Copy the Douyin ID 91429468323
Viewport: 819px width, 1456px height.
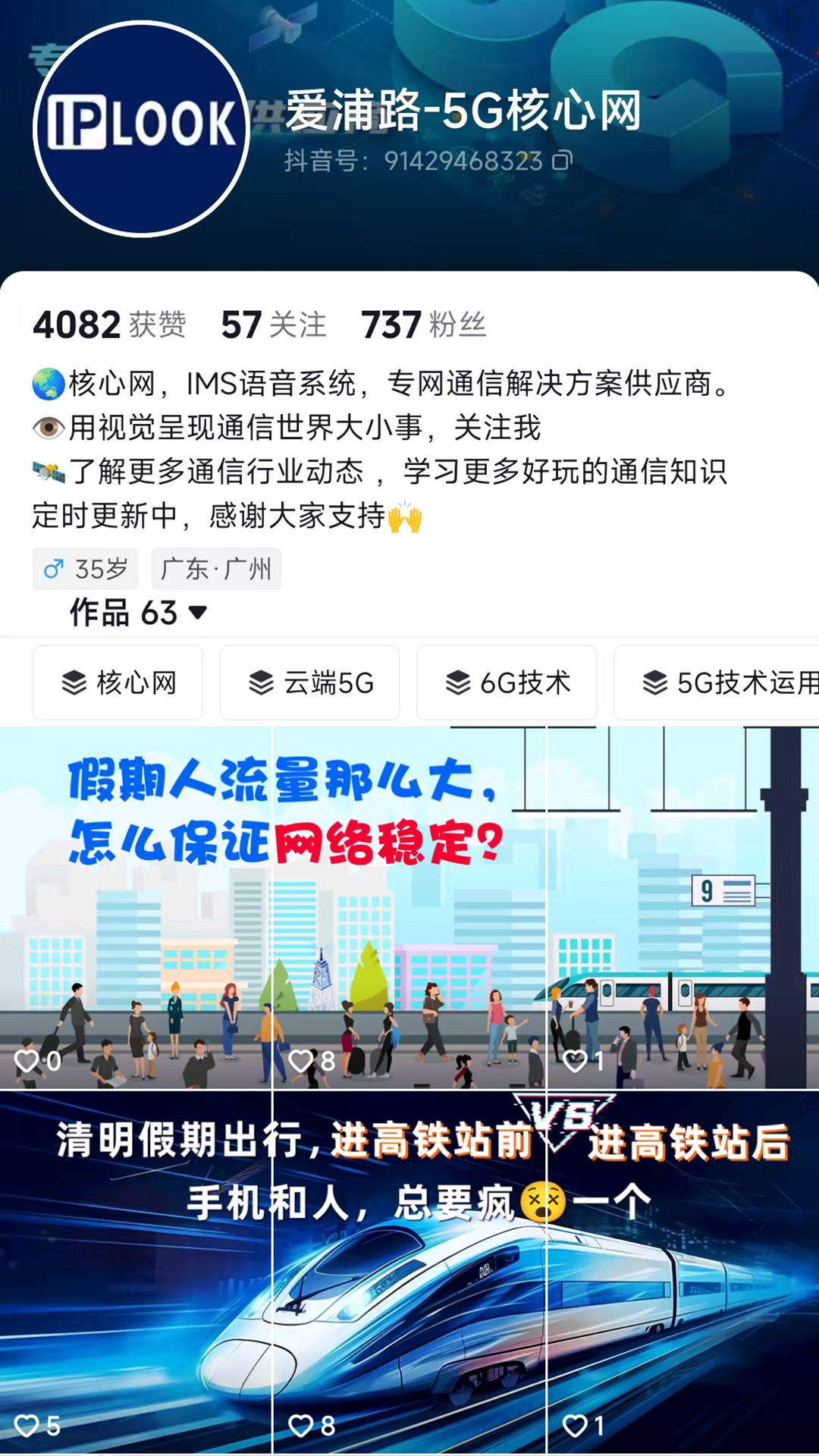pyautogui.click(x=562, y=161)
